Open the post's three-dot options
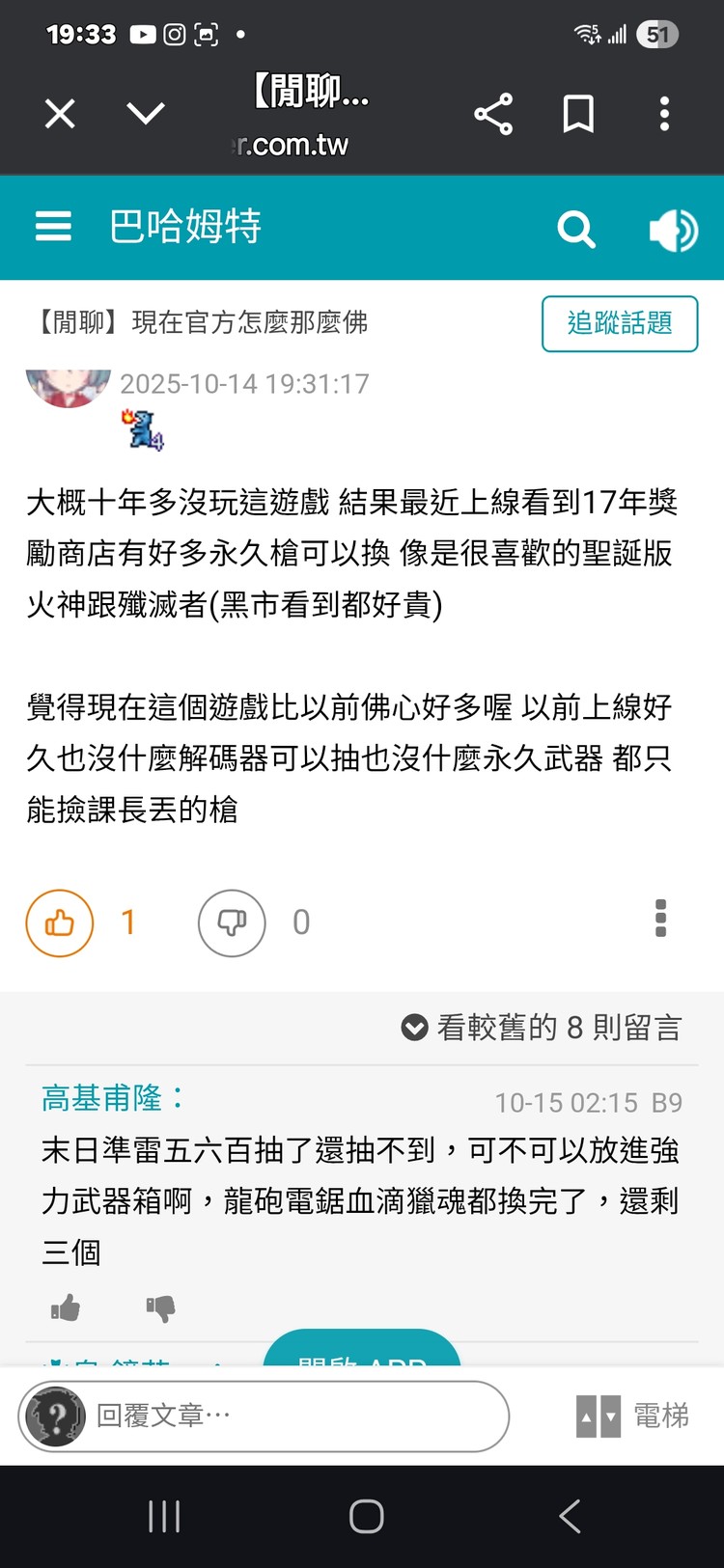 tap(659, 922)
